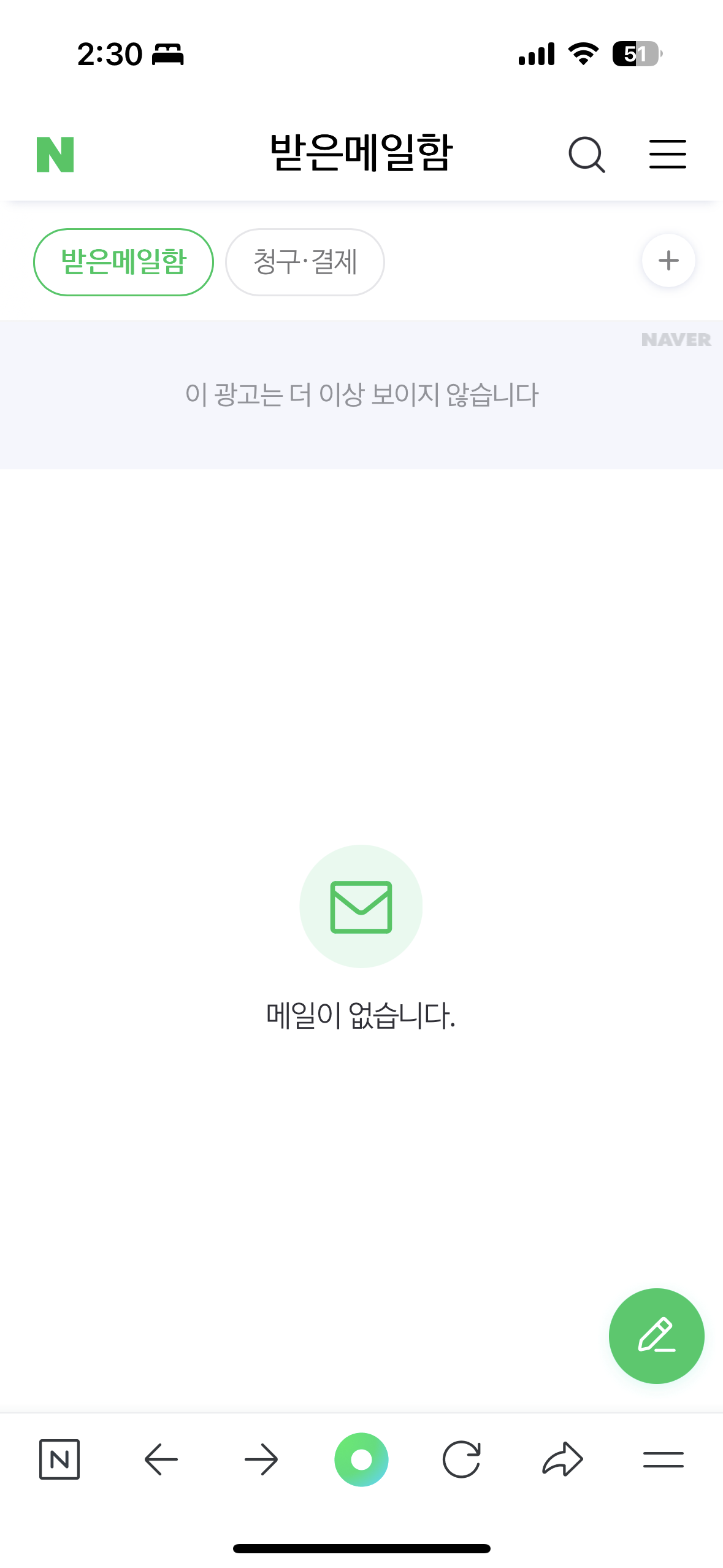
Task: Add a new filter with plus button
Action: (x=668, y=261)
